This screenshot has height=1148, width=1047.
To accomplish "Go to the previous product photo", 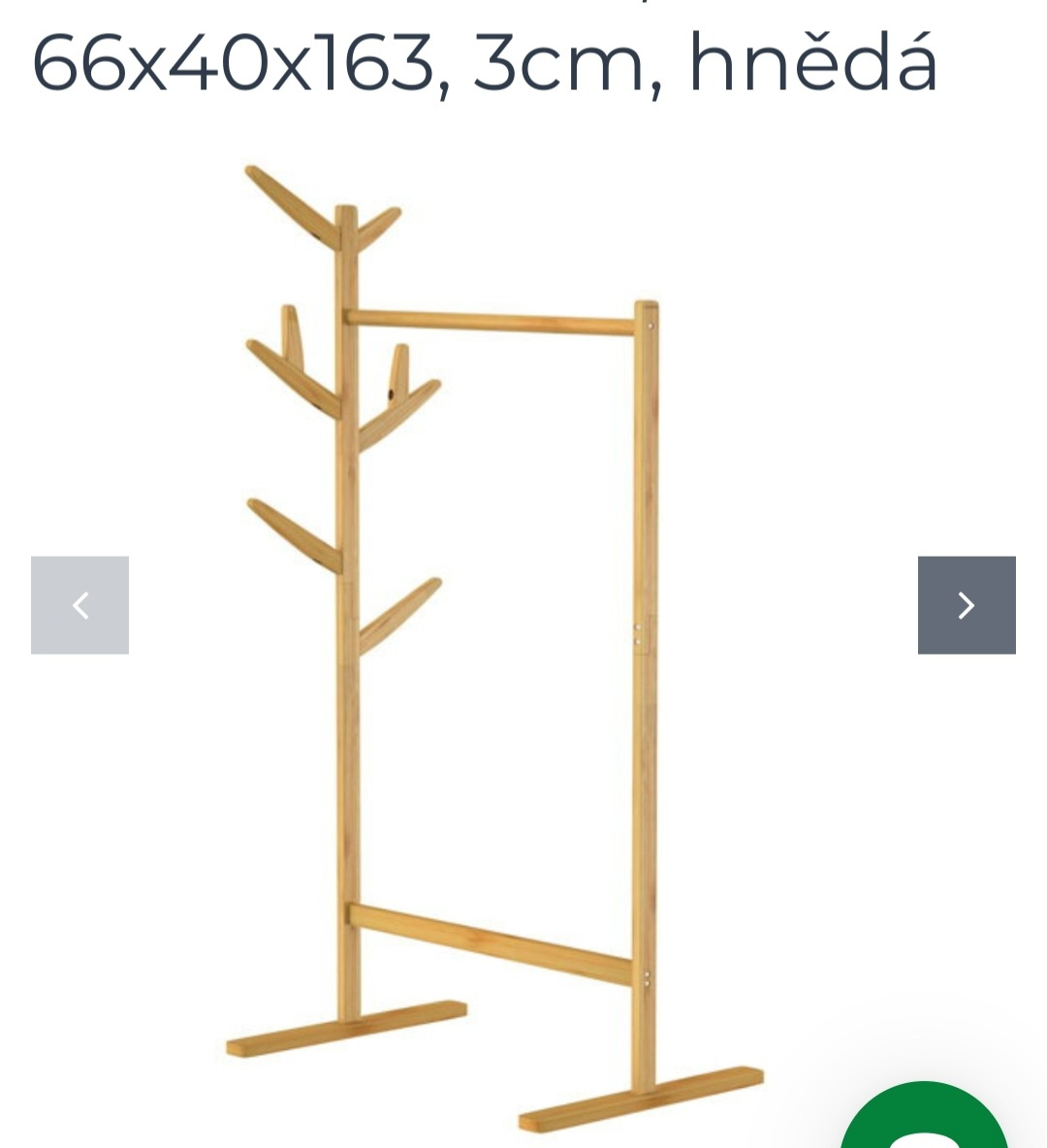I will (79, 605).
